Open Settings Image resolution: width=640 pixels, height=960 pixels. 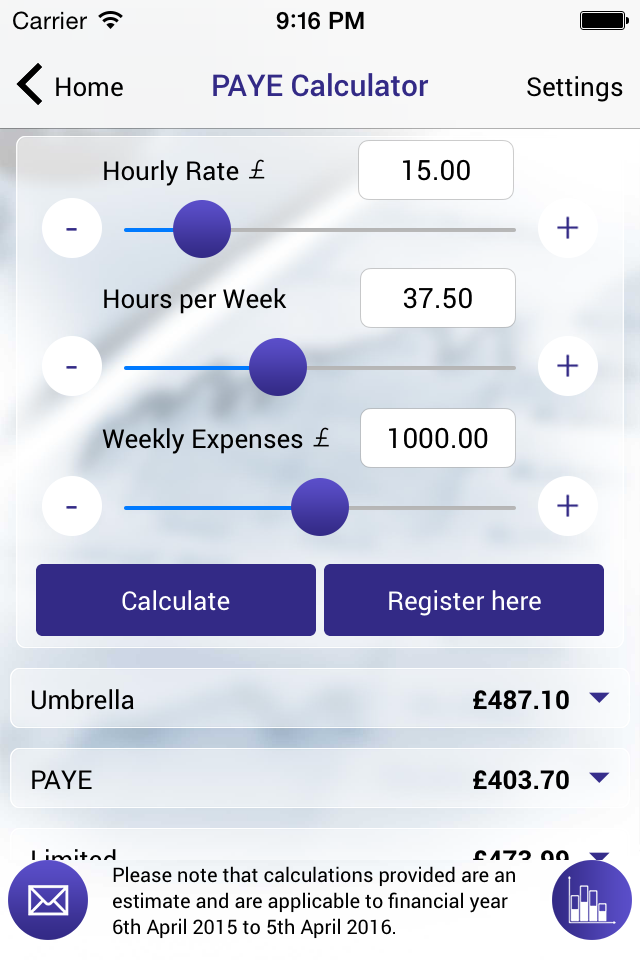574,87
